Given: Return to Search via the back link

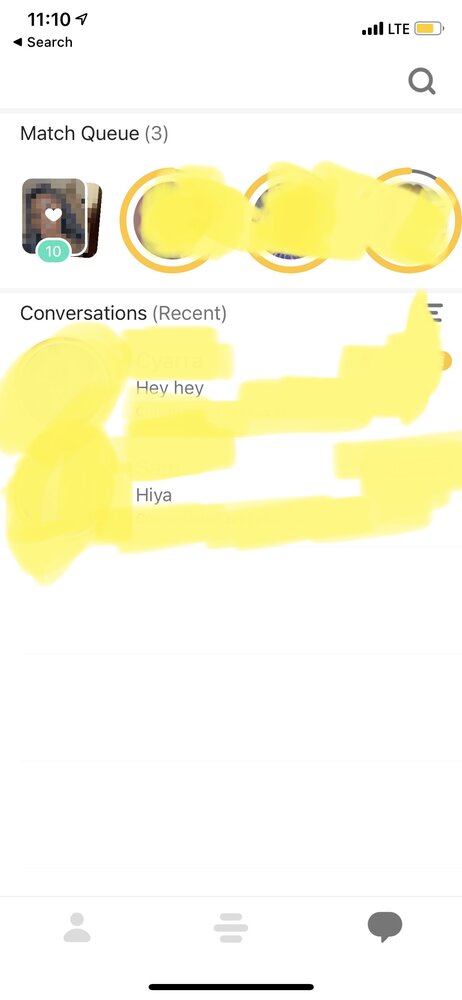Looking at the screenshot, I should [43, 42].
